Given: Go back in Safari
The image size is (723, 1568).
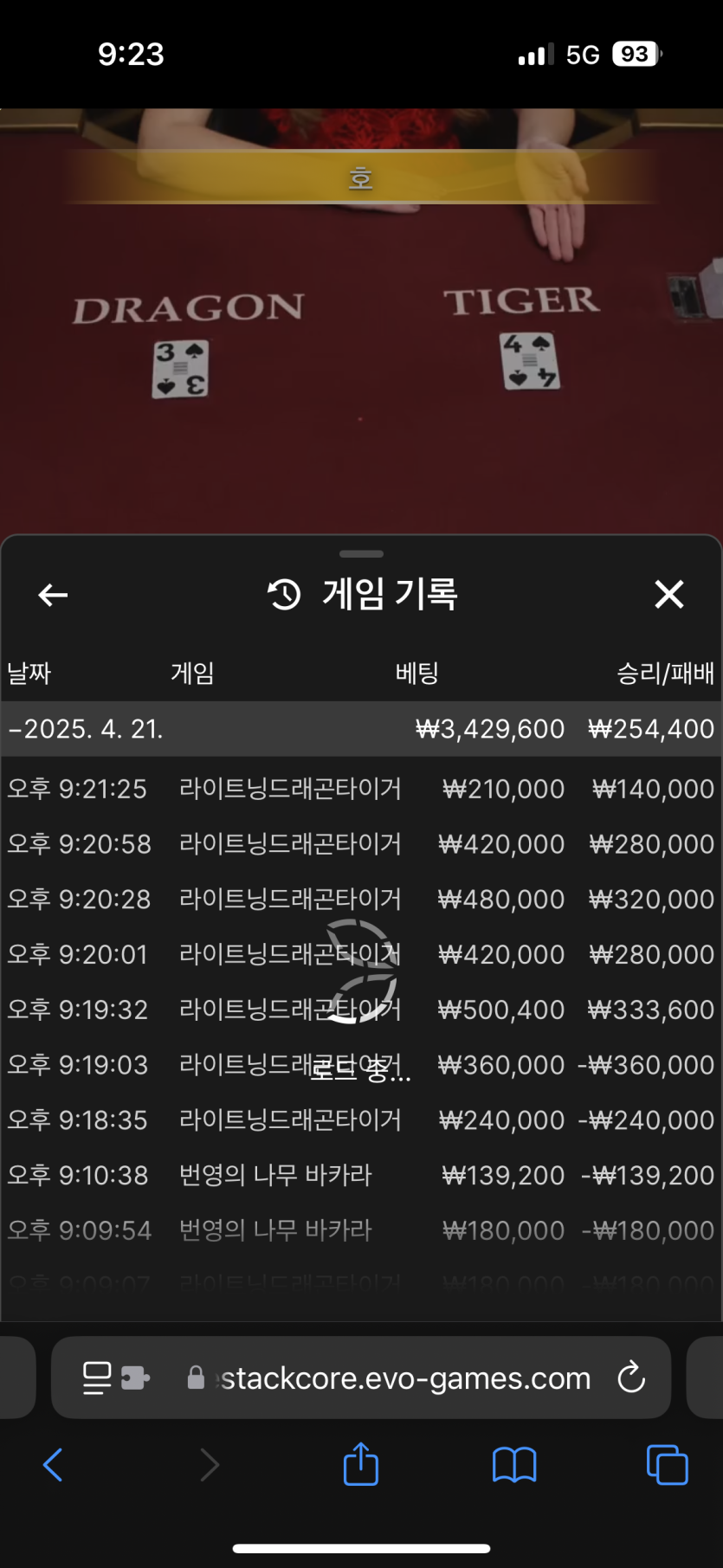Looking at the screenshot, I should tap(53, 1465).
